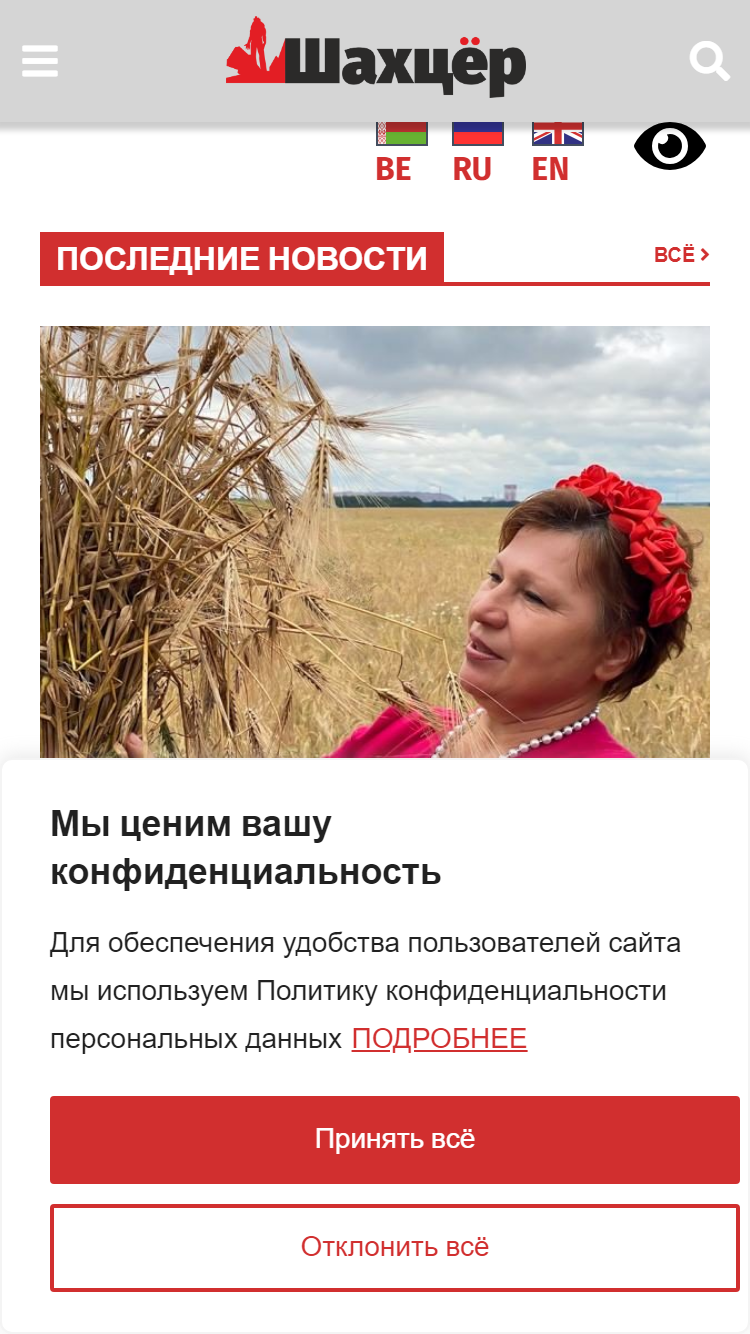Enable the visually impaired eye mode
This screenshot has width=750, height=1334.
(x=670, y=146)
